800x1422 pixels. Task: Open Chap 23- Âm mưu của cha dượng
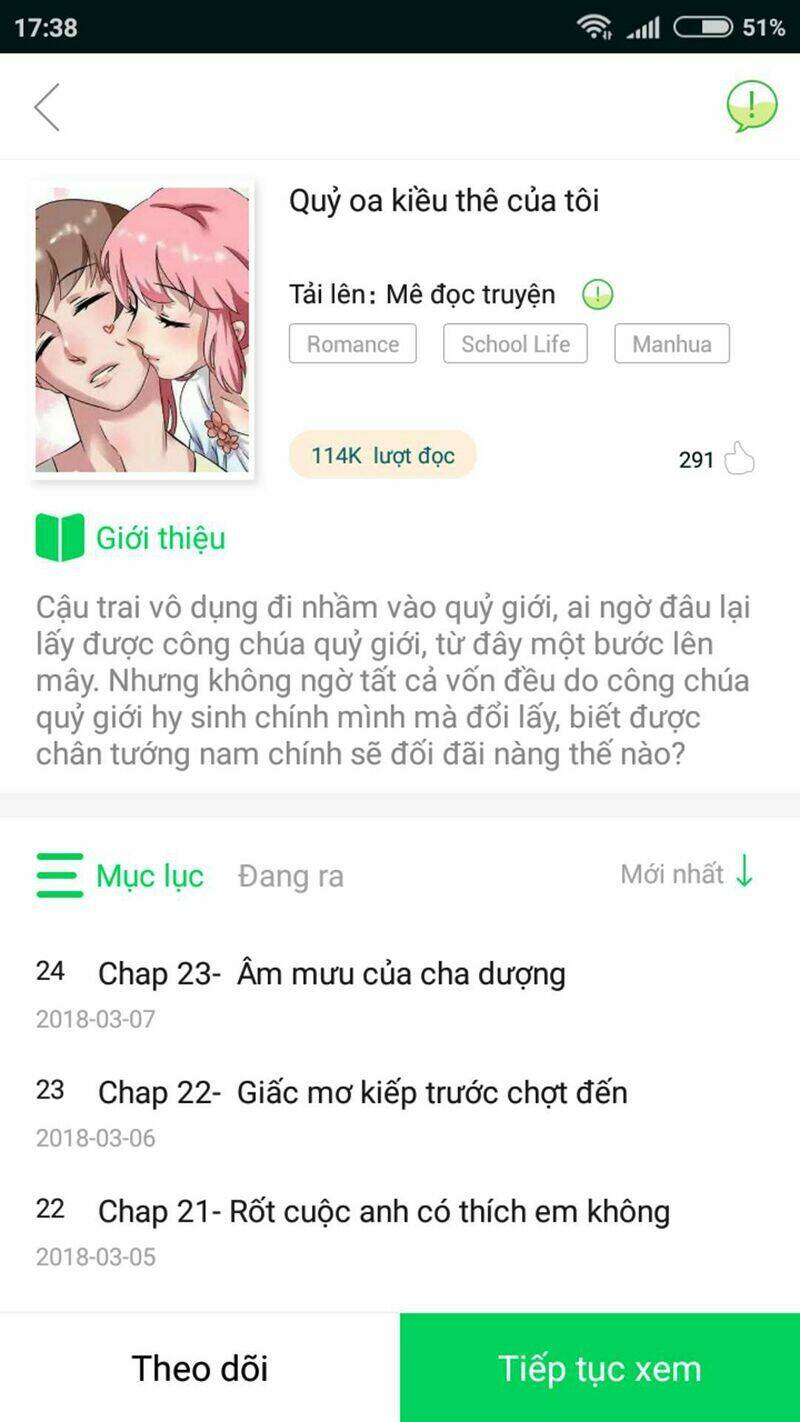[330, 973]
